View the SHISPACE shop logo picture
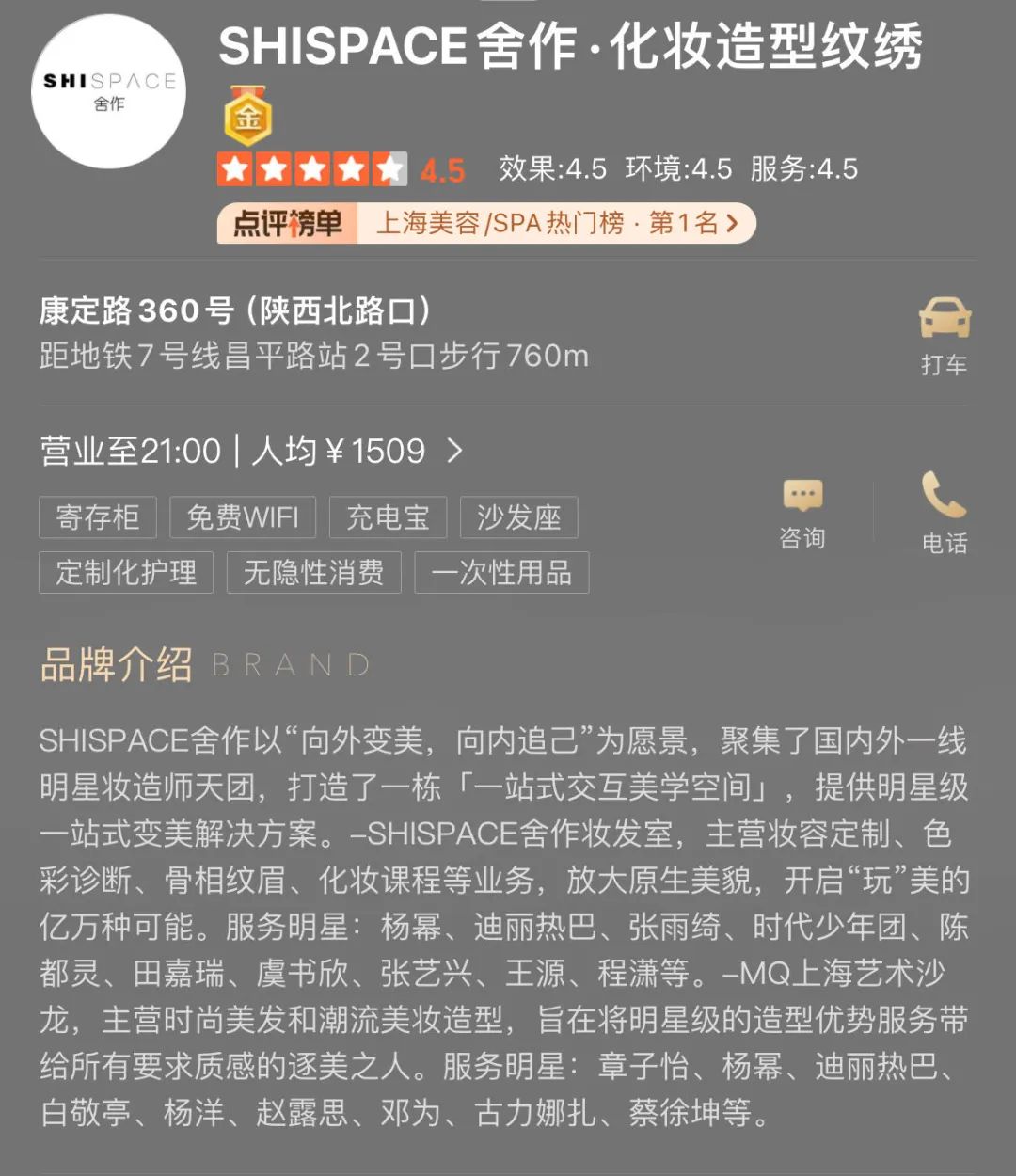 pos(109,91)
